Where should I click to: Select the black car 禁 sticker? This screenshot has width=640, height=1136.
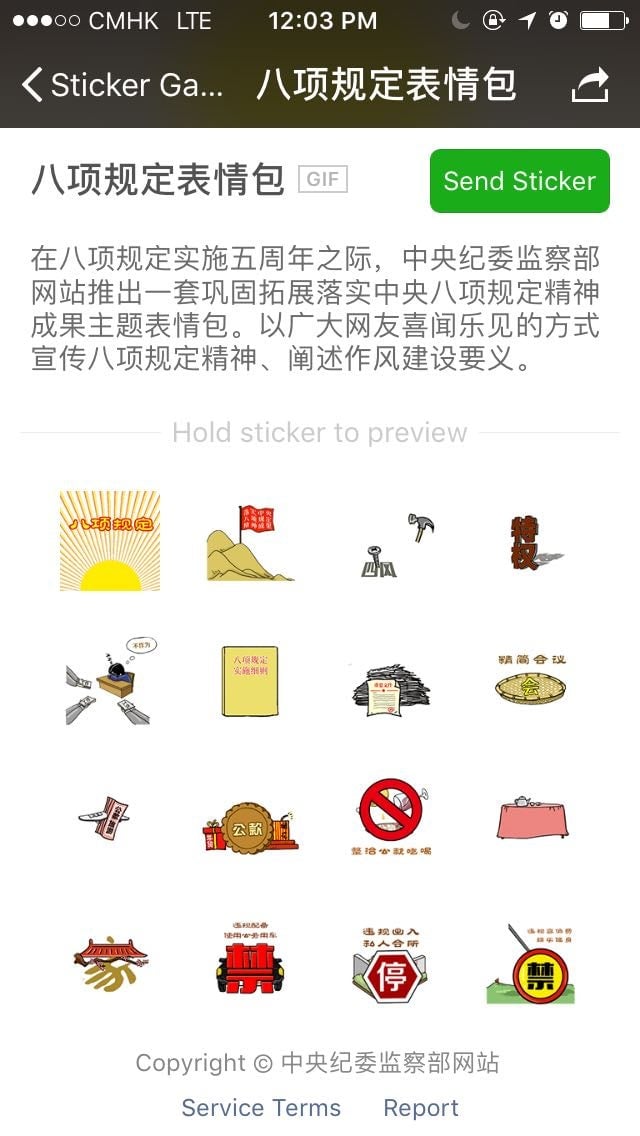[250, 960]
